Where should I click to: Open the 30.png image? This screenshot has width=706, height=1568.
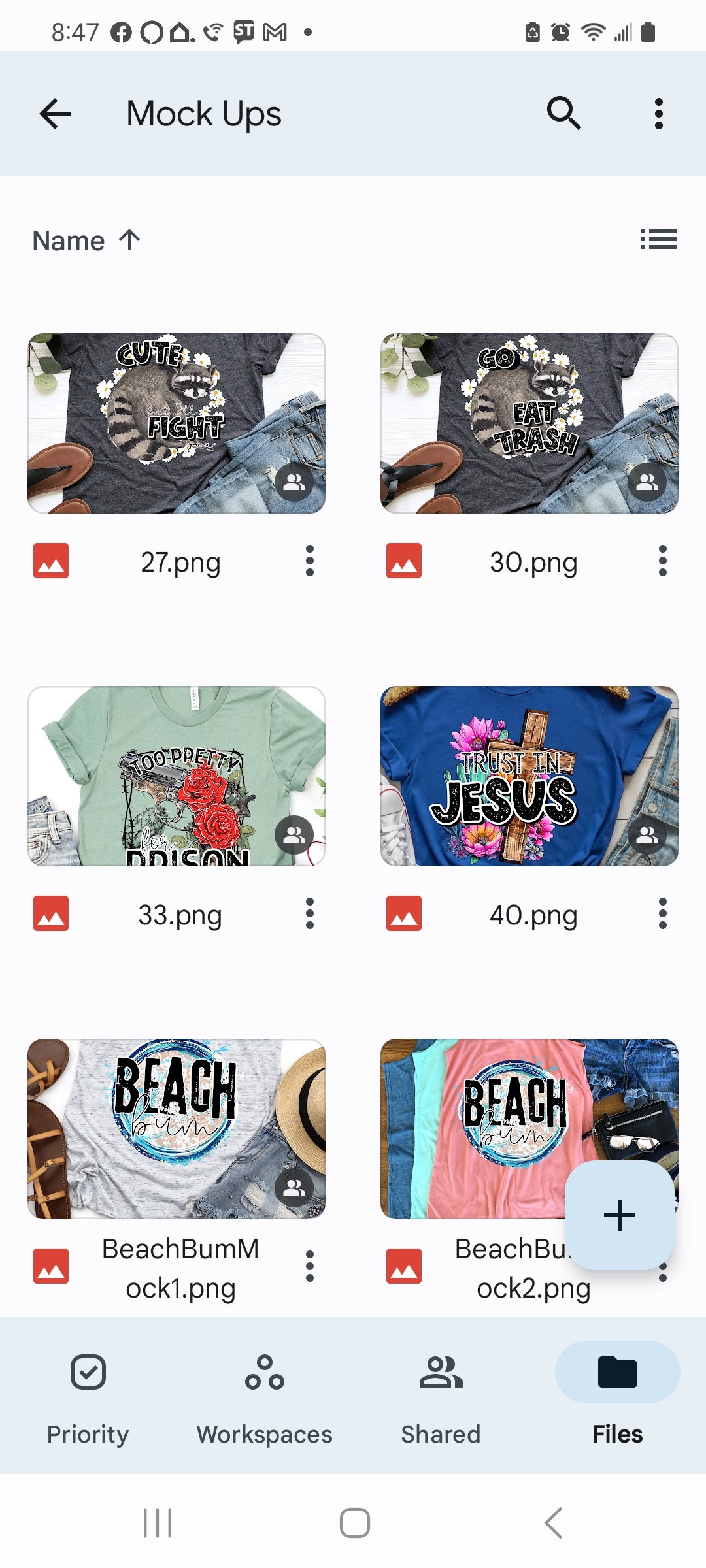529,423
